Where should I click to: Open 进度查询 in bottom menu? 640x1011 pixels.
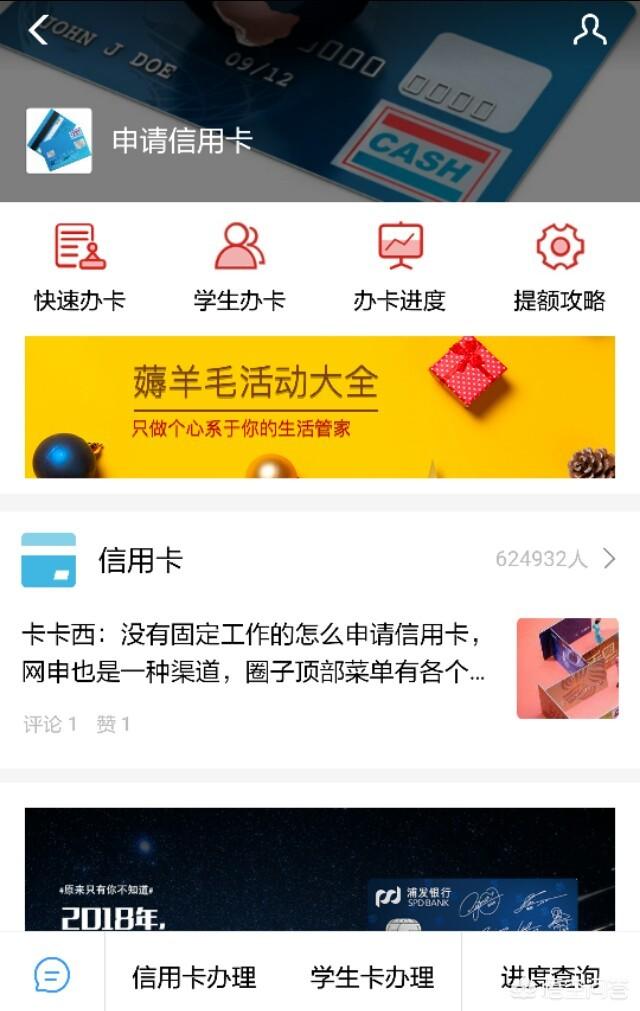(x=549, y=976)
